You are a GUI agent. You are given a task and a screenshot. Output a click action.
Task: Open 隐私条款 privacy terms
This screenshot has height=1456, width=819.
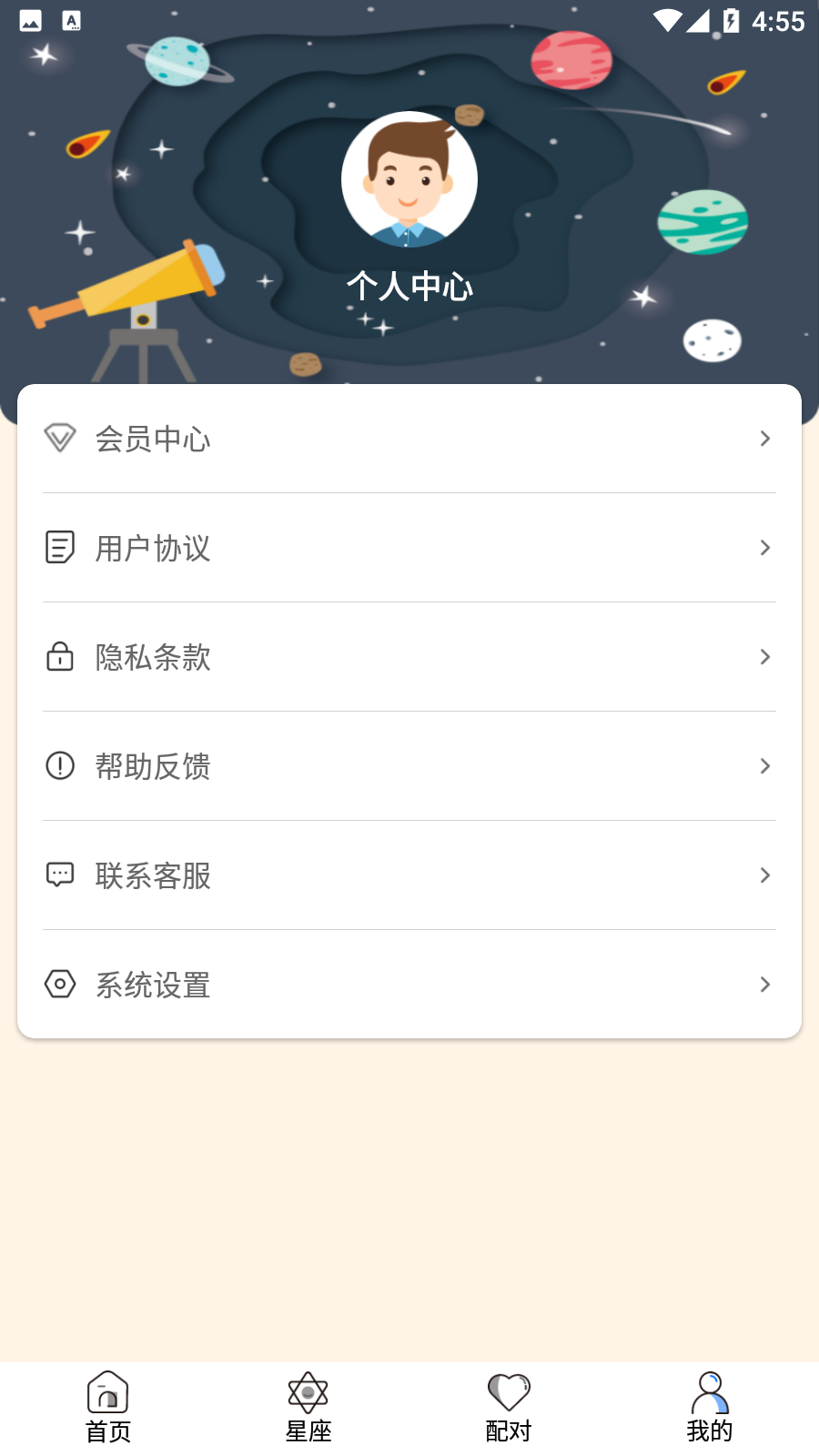pos(409,657)
